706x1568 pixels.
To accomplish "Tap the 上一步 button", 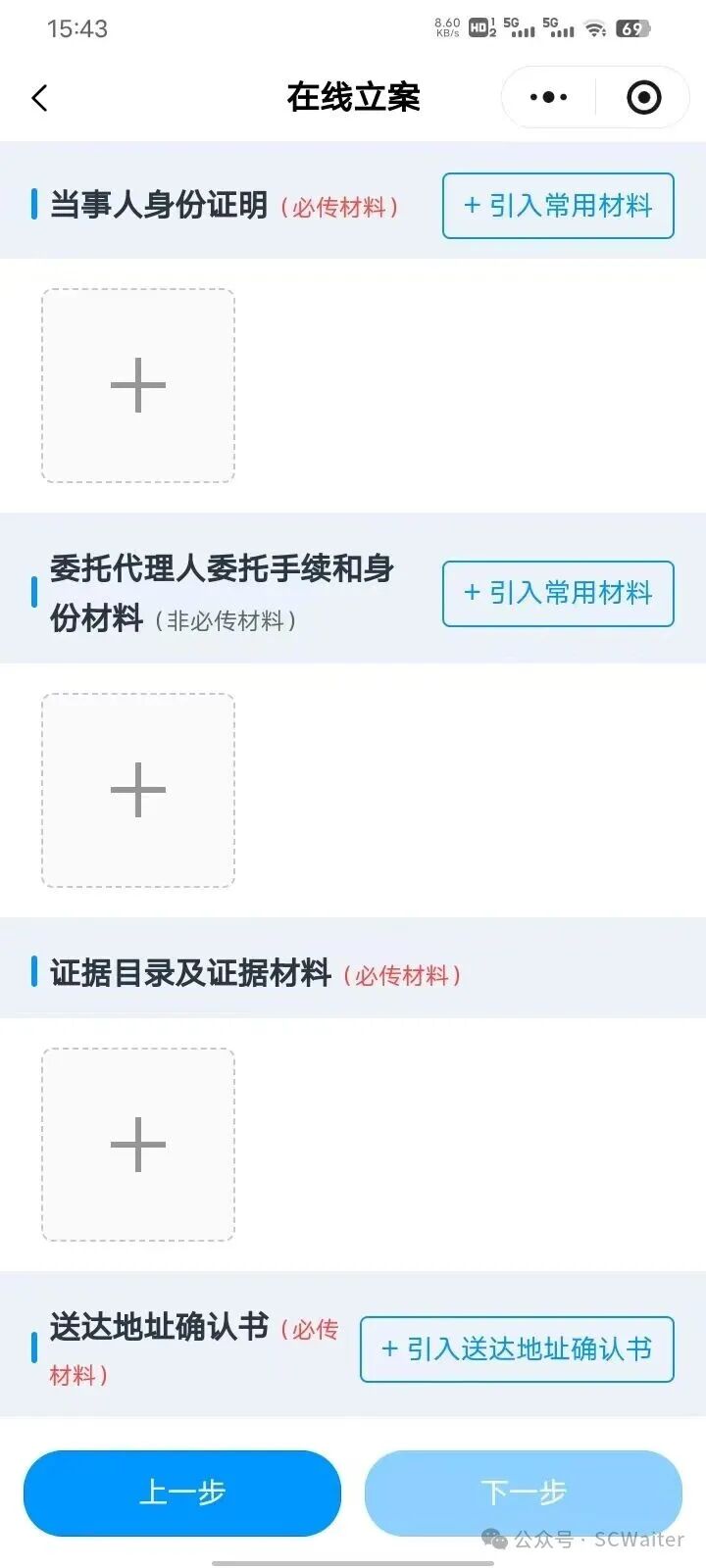I will coord(182,1493).
